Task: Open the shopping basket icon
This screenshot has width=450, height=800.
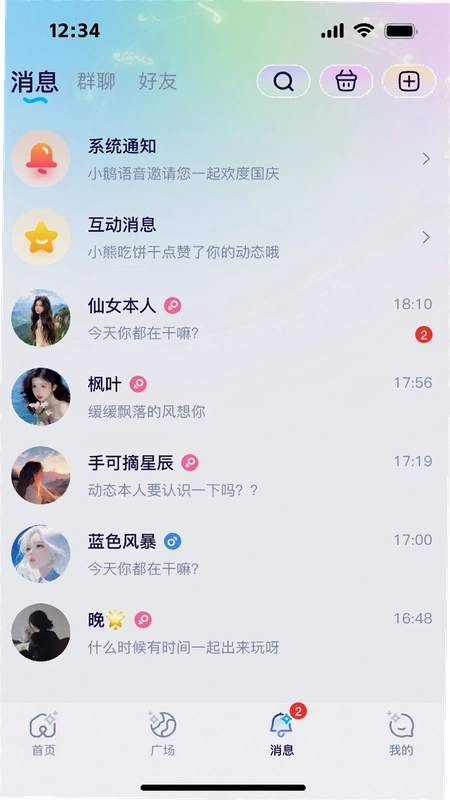Action: (x=346, y=81)
